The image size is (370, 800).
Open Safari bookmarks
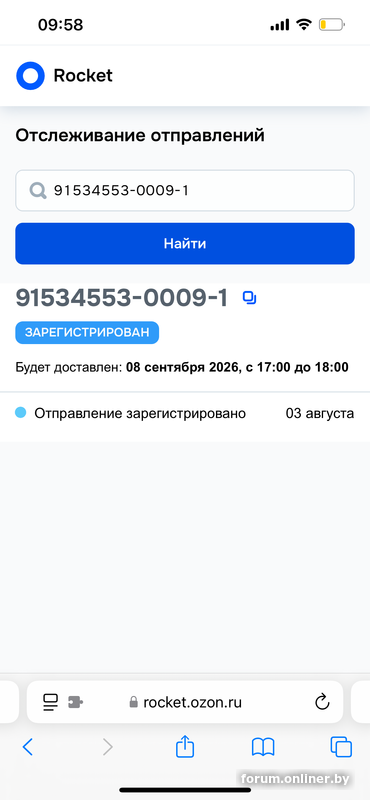click(x=263, y=747)
